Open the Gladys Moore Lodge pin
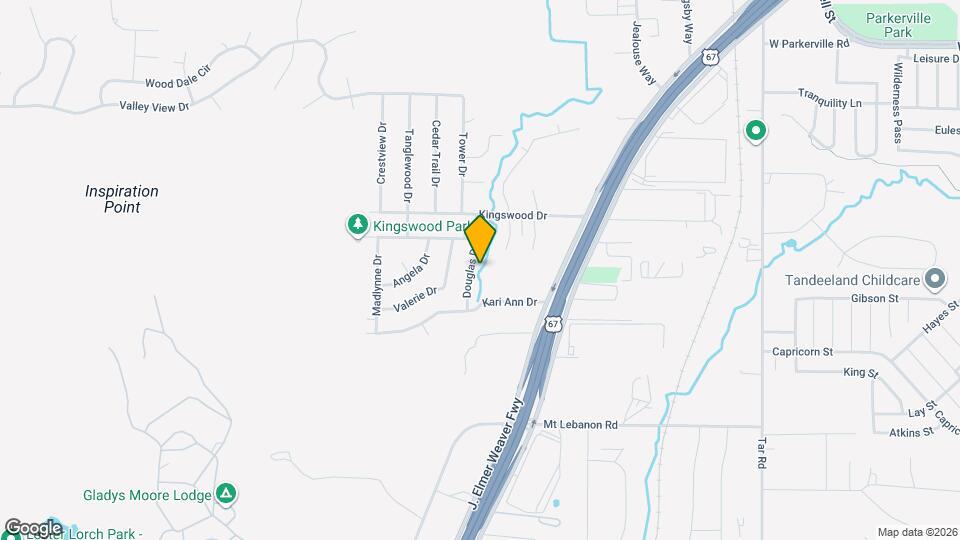 tap(227, 494)
